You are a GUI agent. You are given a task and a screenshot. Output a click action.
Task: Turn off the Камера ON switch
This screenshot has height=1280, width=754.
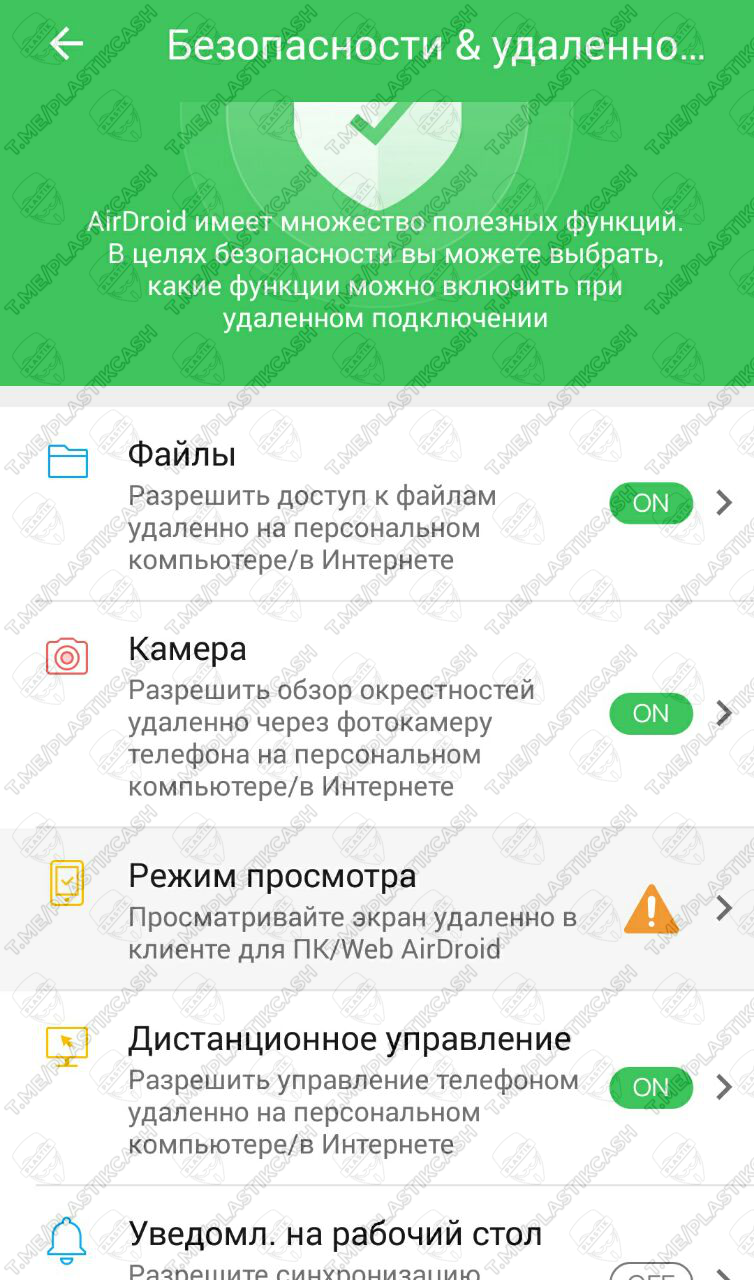[x=650, y=713]
